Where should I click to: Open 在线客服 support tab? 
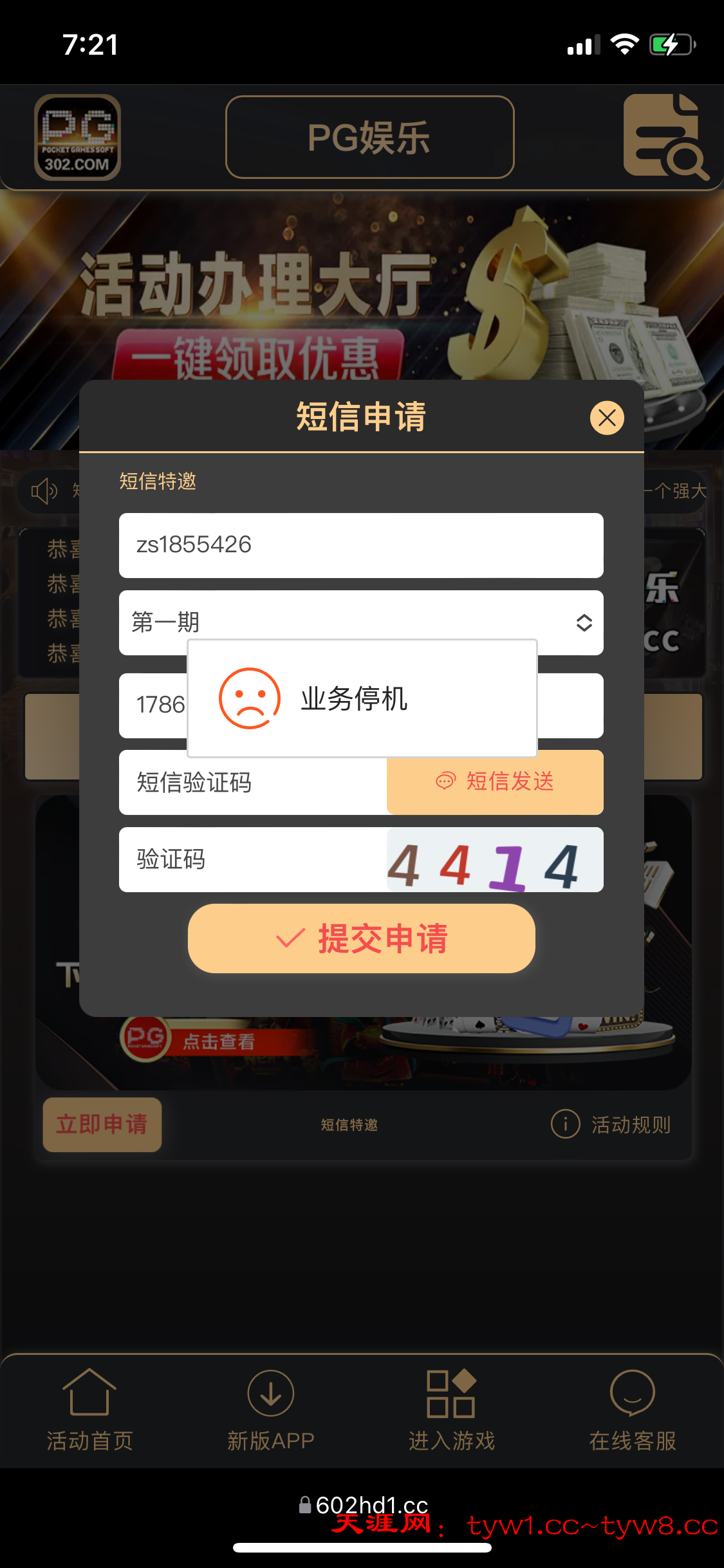tap(632, 1410)
